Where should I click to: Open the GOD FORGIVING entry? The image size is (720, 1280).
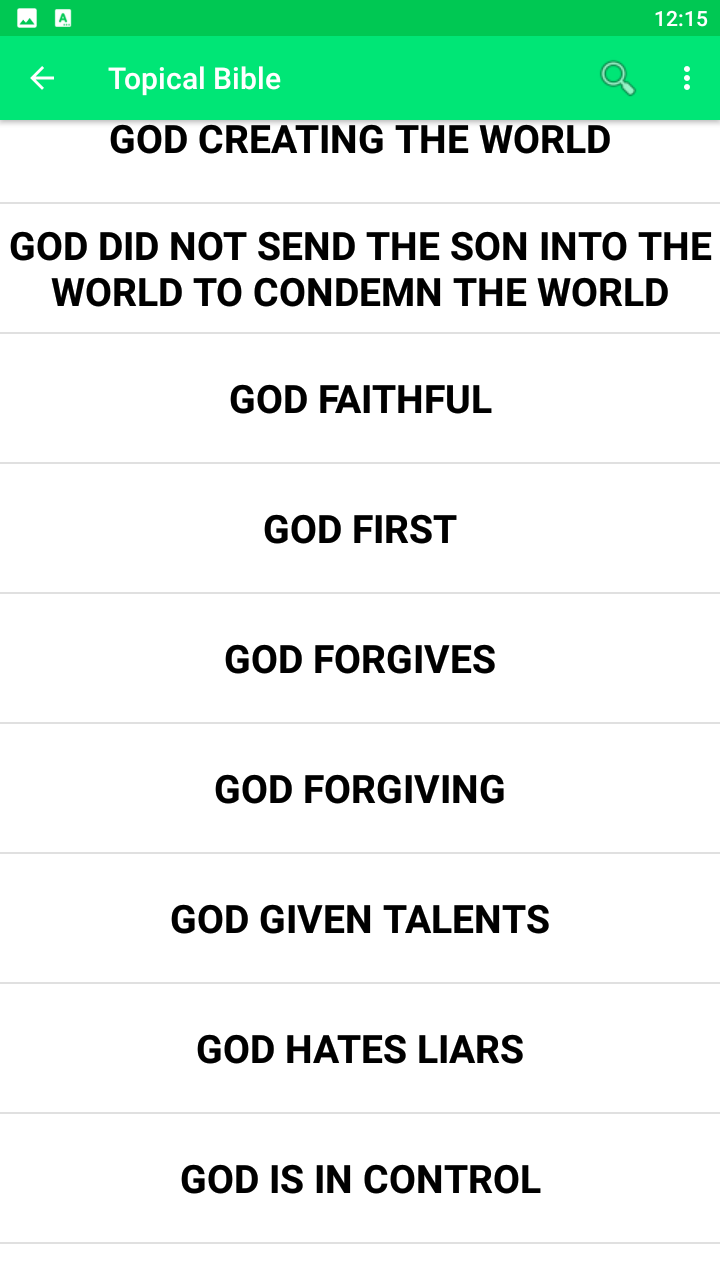click(360, 788)
